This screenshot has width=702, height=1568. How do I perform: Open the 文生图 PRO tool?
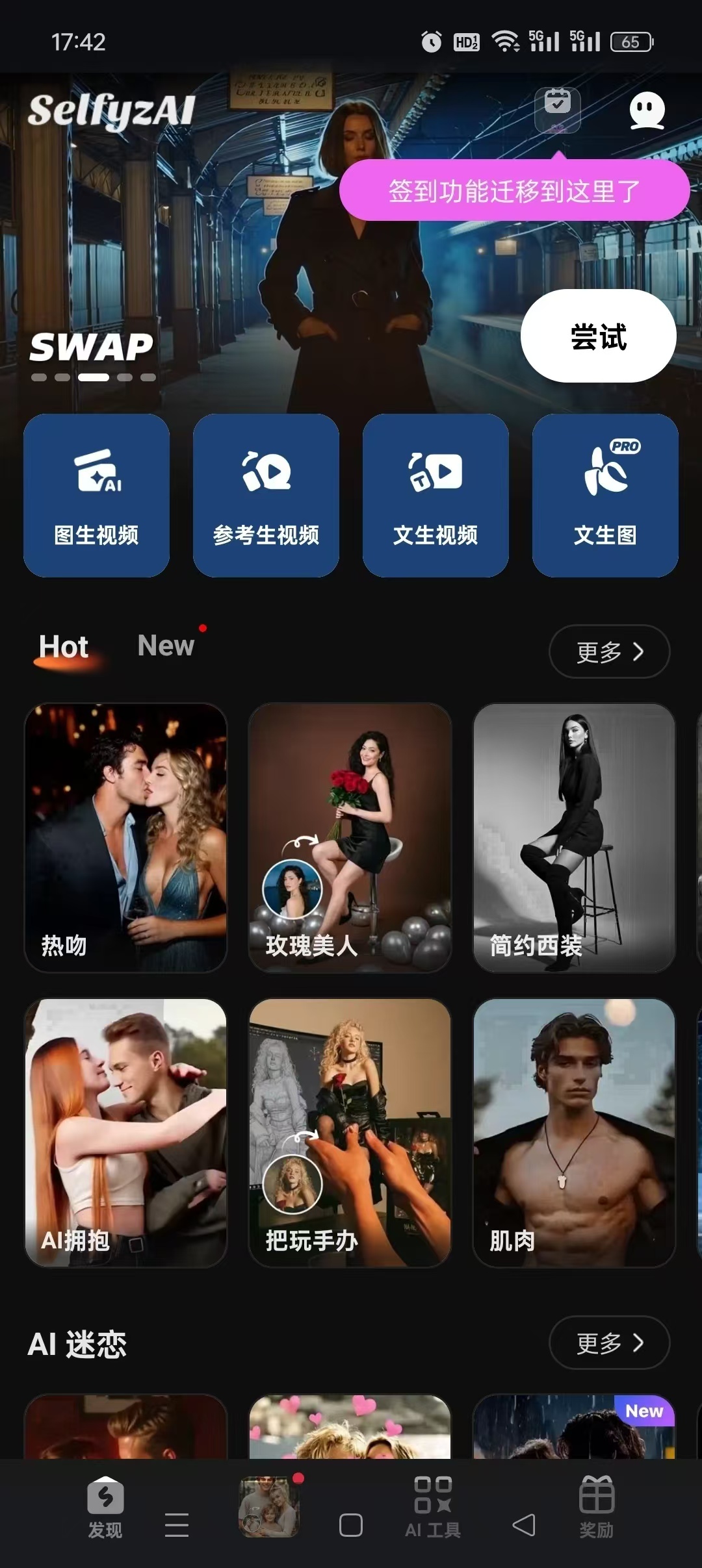605,495
